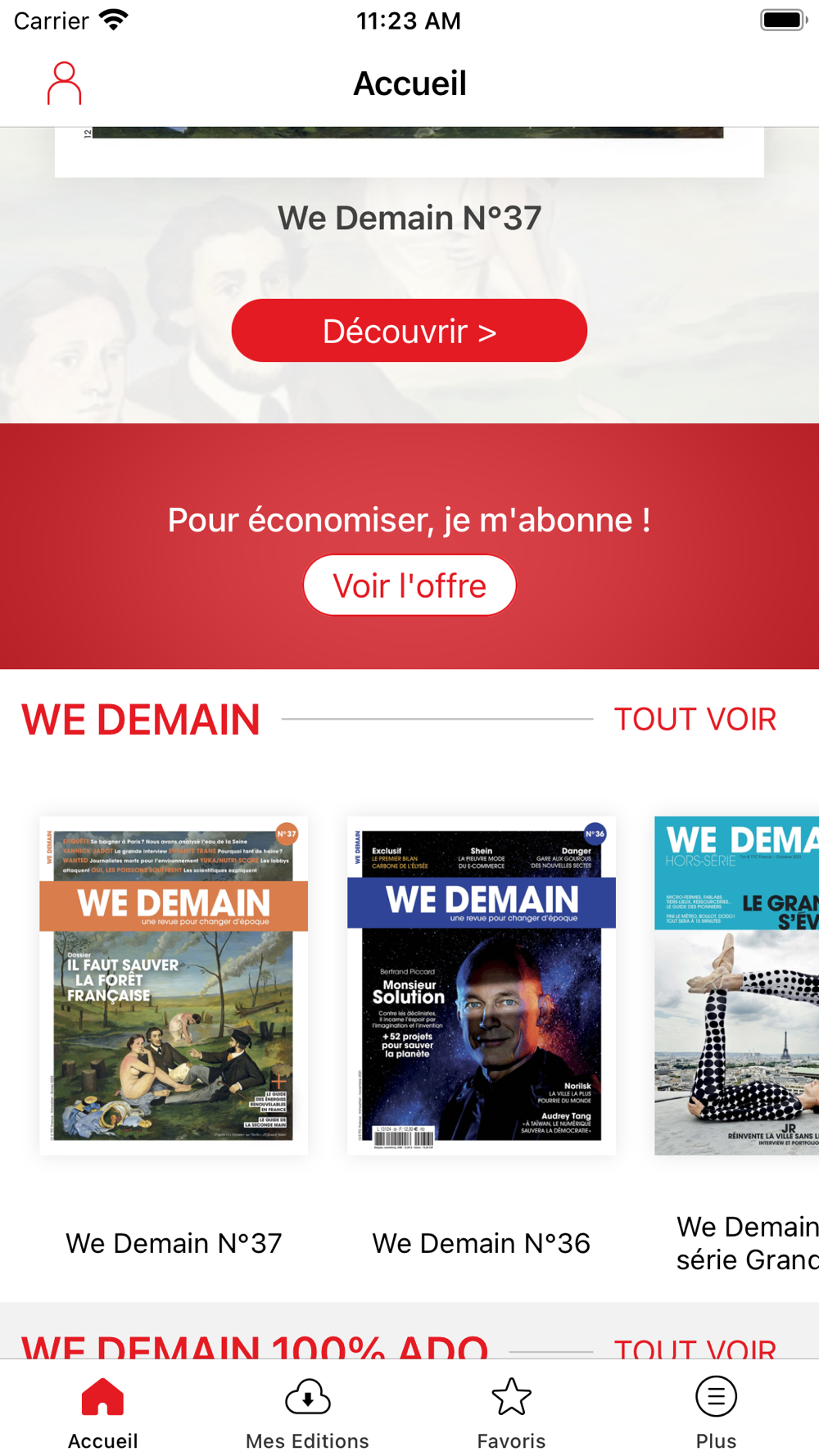Open TOUT VOIR for the We Demain section

[695, 719]
